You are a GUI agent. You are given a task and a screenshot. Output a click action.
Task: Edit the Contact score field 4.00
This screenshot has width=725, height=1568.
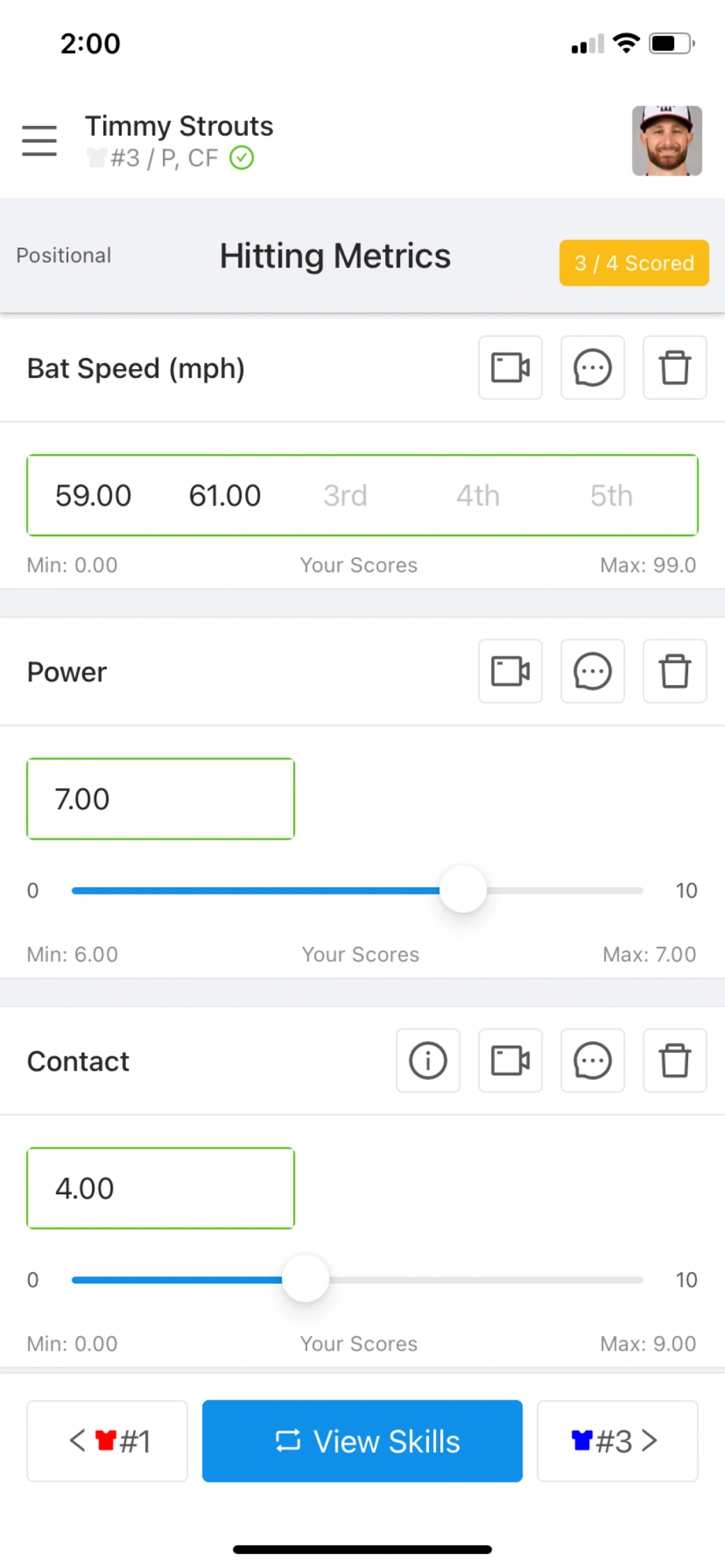[x=161, y=1188]
